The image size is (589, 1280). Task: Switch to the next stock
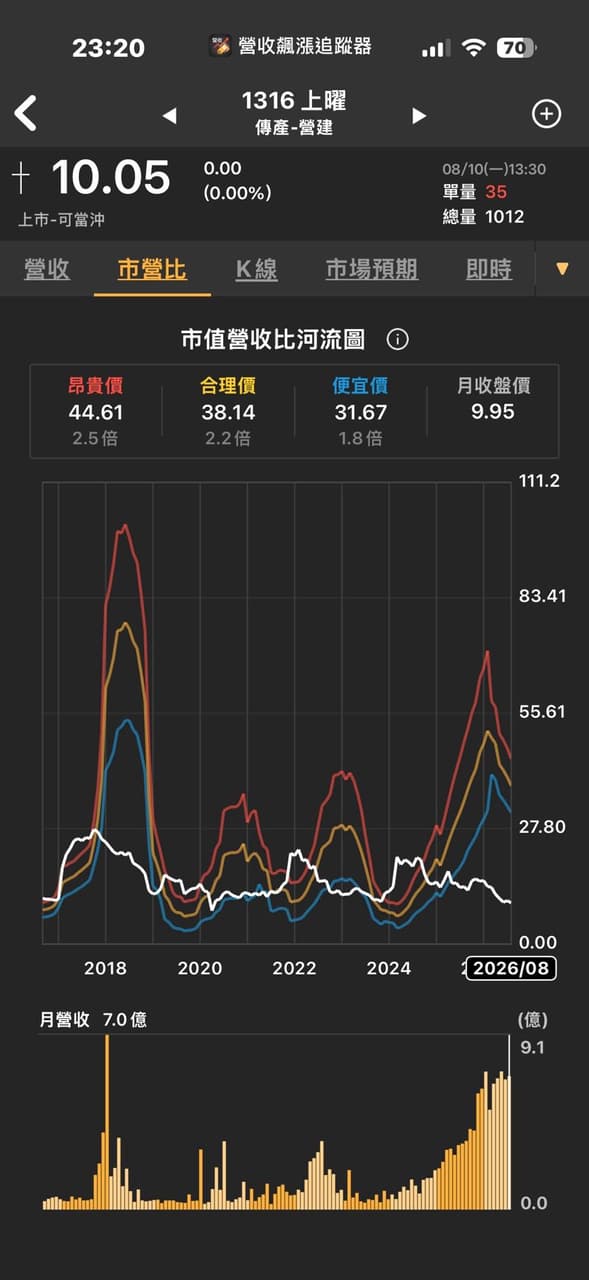tap(419, 116)
